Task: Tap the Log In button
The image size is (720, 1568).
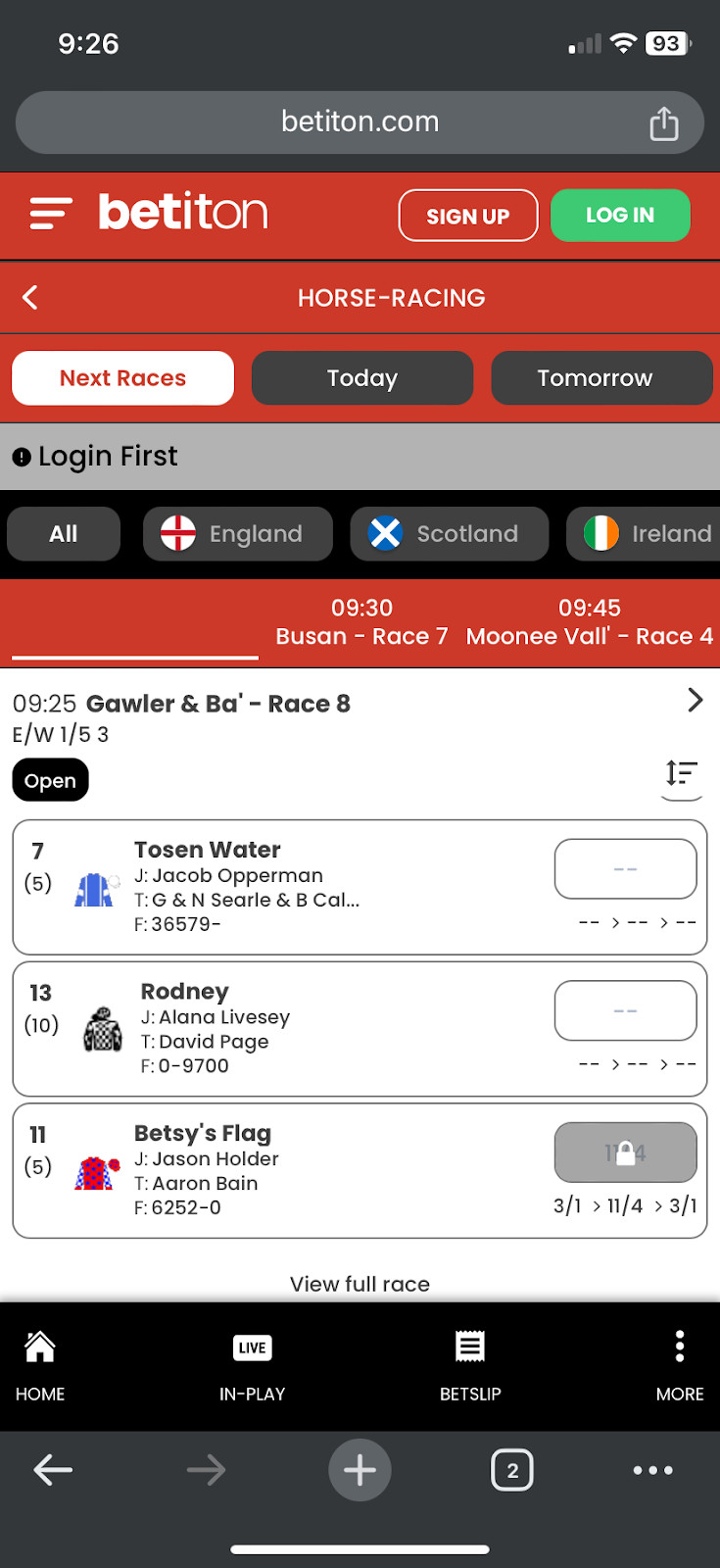Action: (620, 216)
